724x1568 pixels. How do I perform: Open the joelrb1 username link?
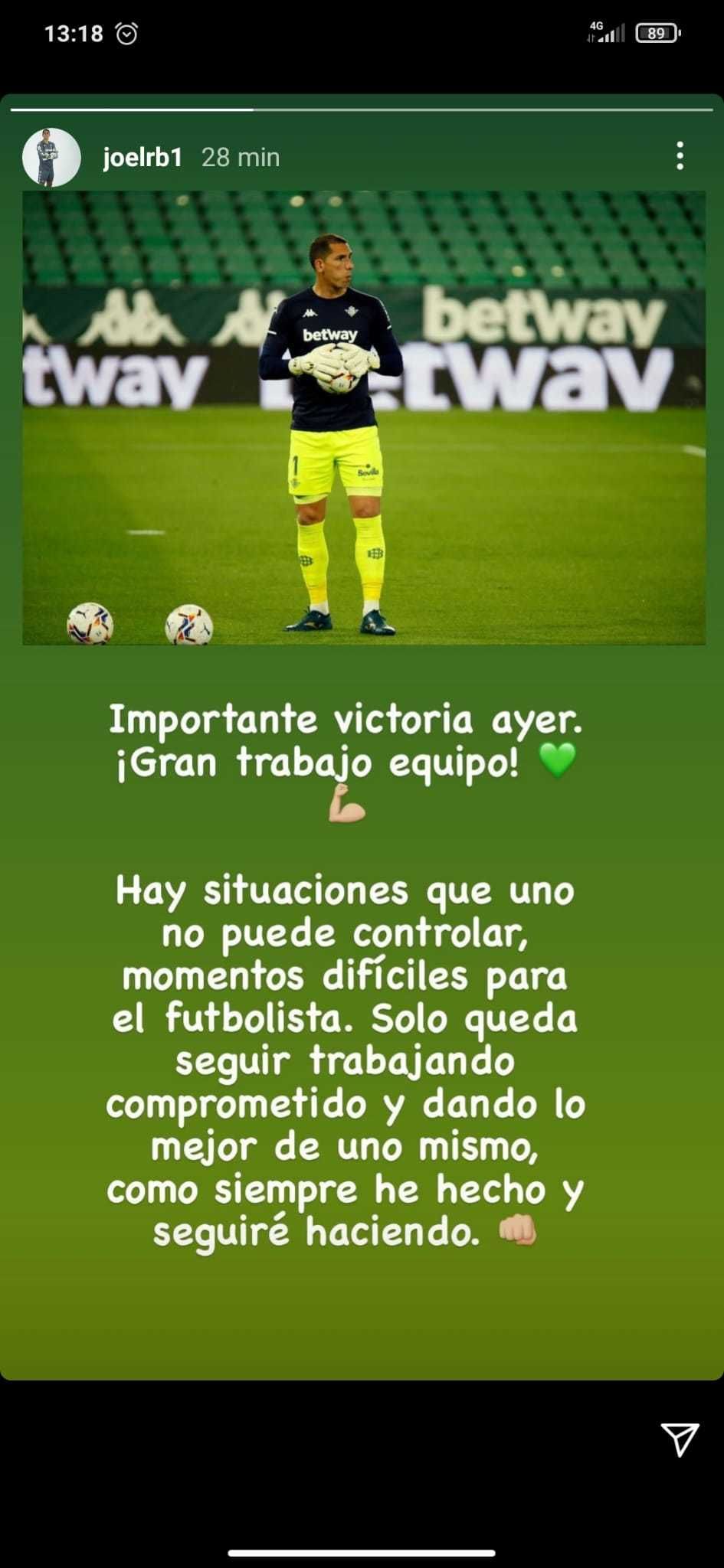click(x=143, y=158)
